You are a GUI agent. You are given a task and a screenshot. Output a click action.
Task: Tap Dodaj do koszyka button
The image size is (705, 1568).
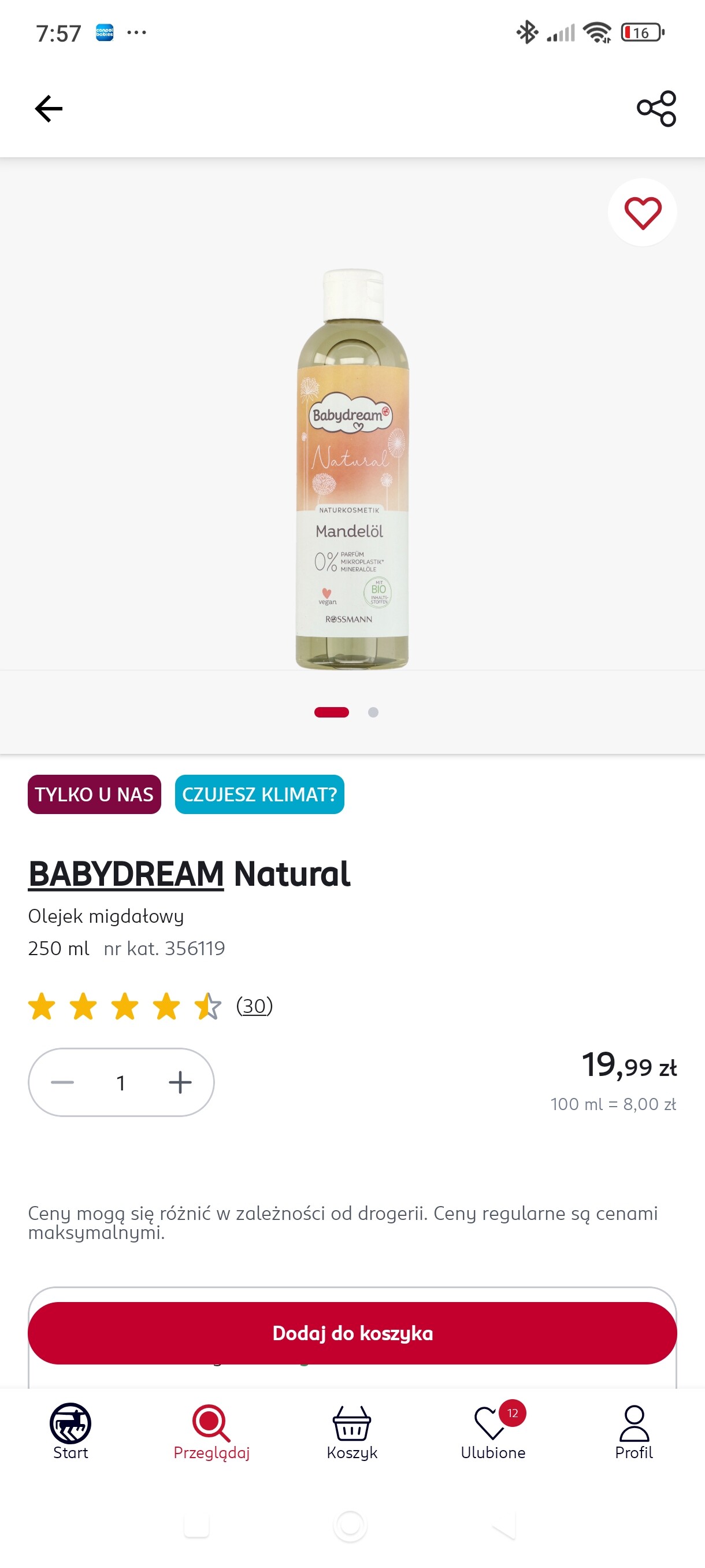click(352, 1333)
